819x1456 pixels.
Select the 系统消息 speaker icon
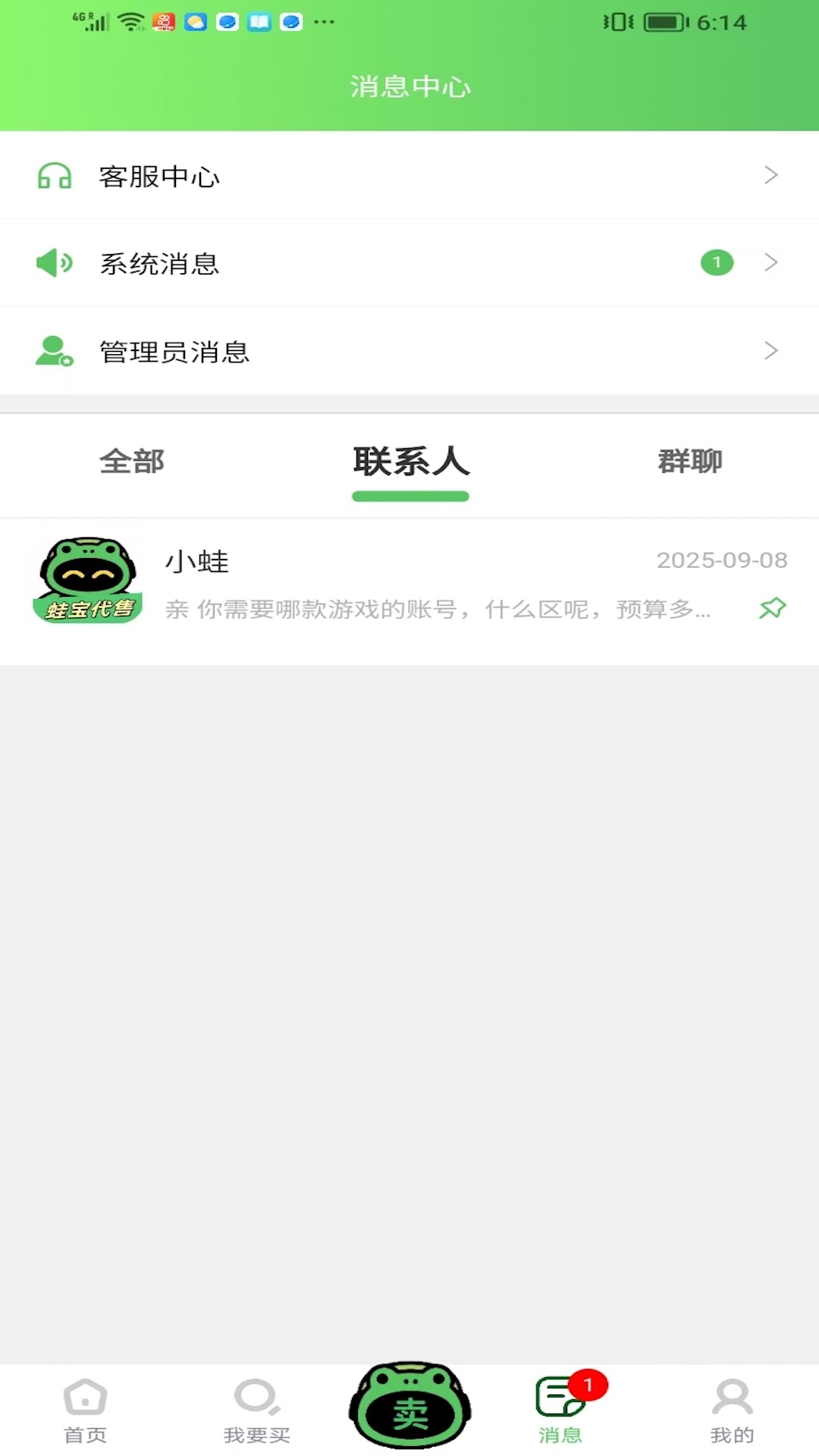coord(53,263)
